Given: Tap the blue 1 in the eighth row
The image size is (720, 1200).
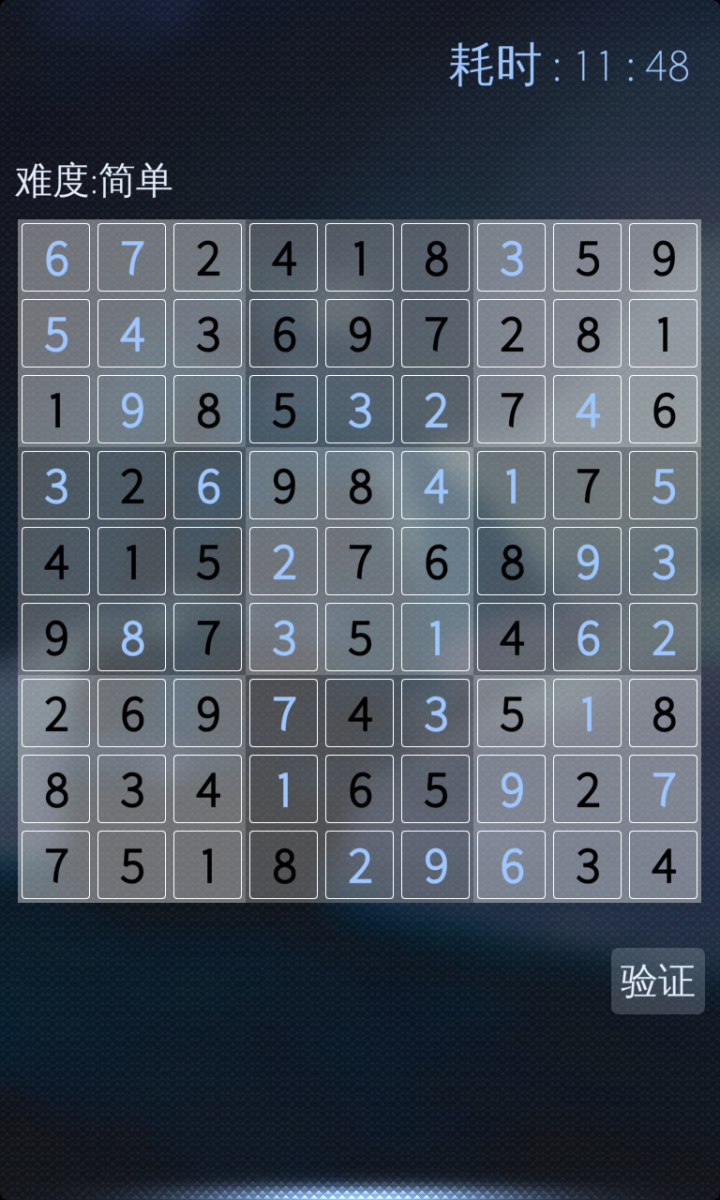Looking at the screenshot, I should tap(284, 790).
